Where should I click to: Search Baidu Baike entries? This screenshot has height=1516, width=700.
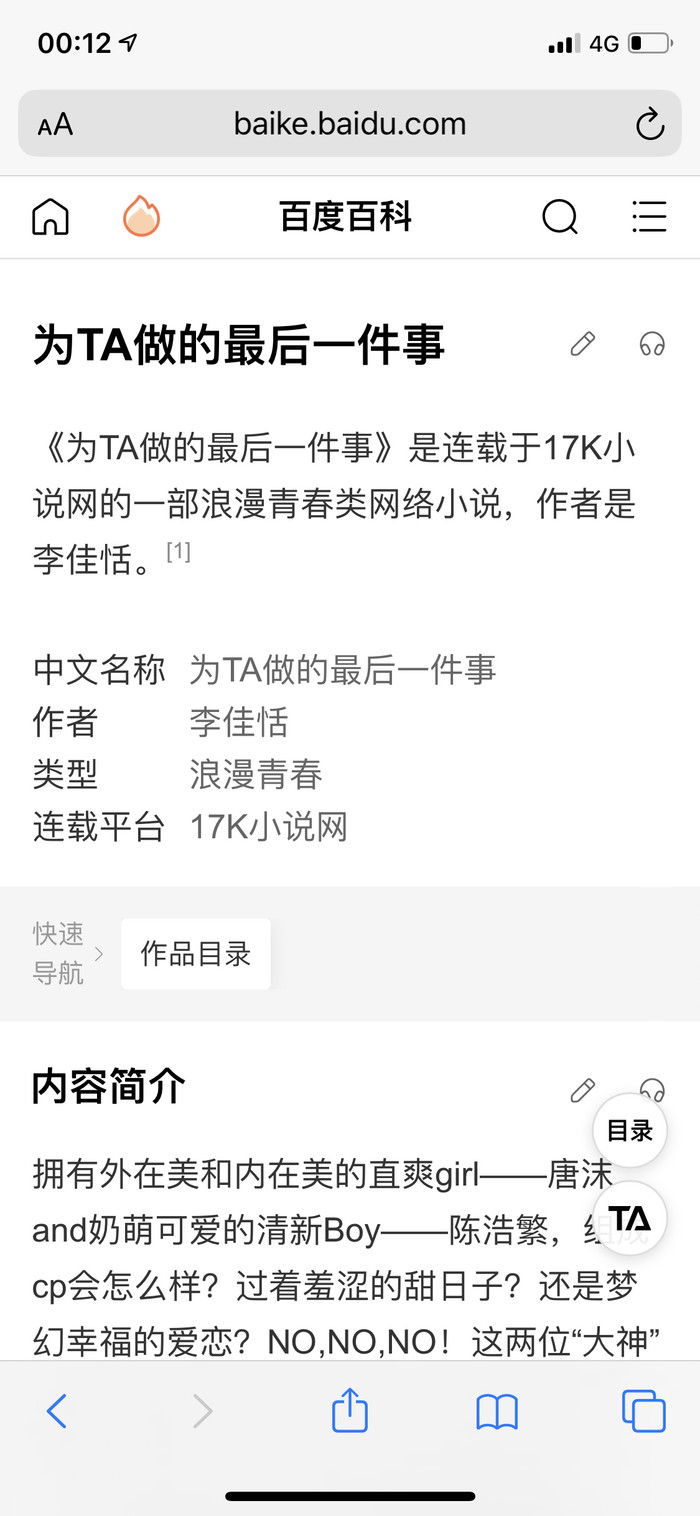click(x=560, y=217)
